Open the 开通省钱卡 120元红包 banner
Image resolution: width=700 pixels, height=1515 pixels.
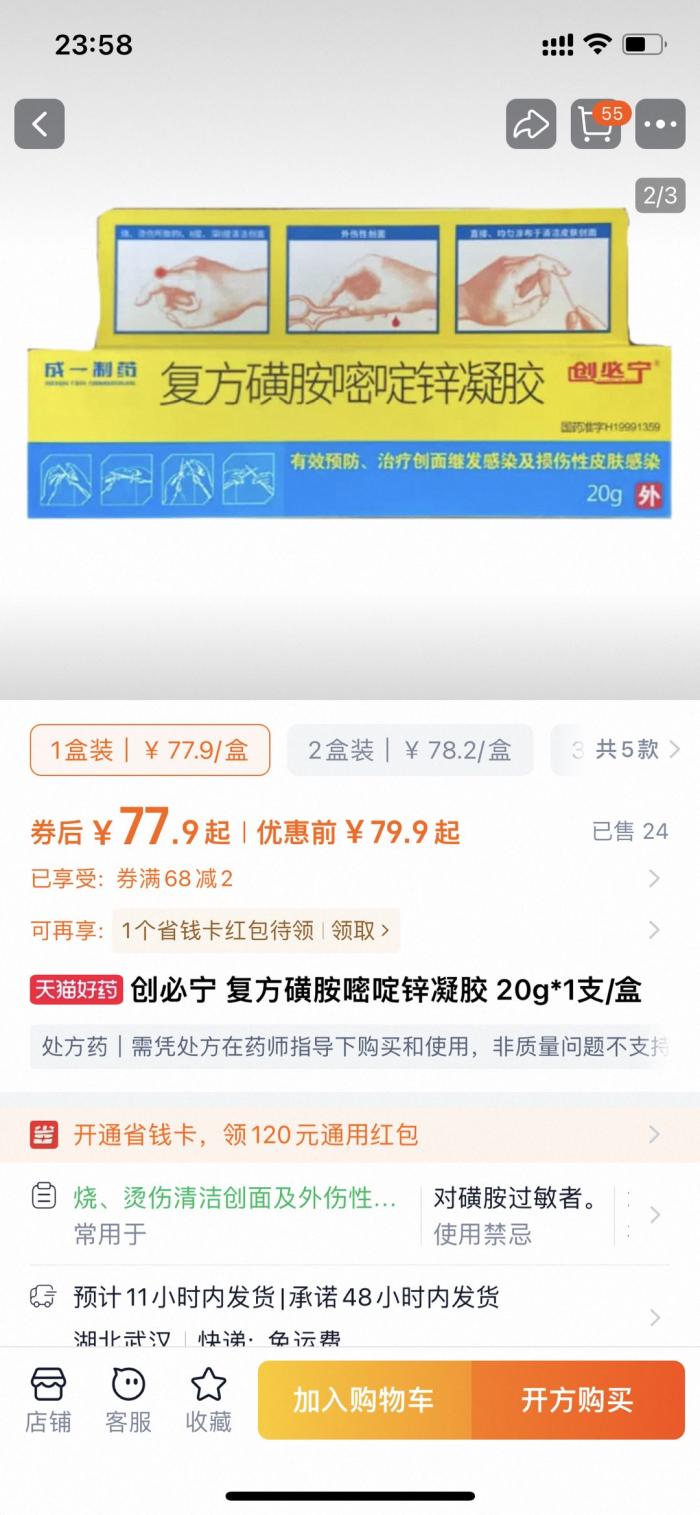pyautogui.click(x=350, y=1134)
